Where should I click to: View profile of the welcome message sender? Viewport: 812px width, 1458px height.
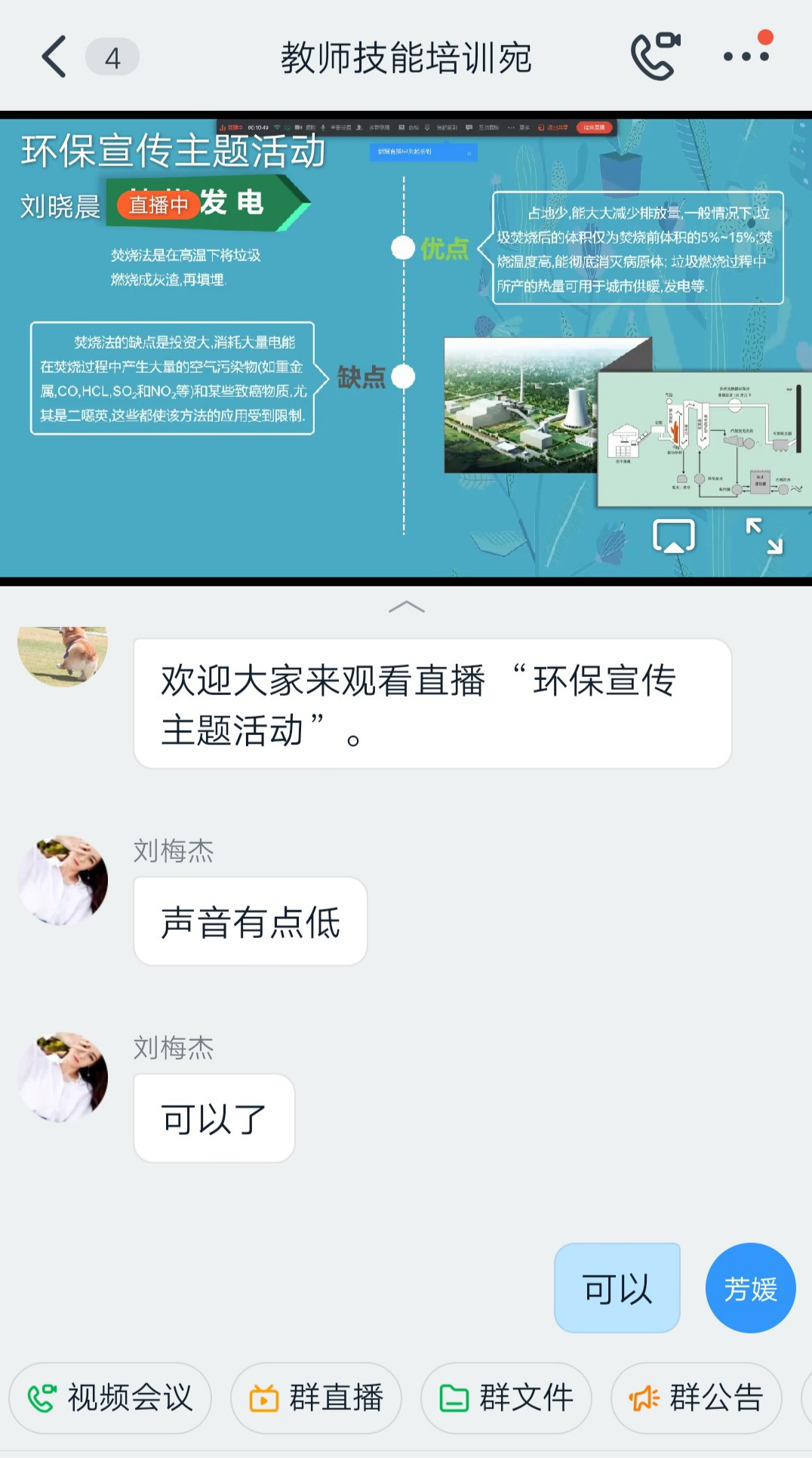coord(63,655)
